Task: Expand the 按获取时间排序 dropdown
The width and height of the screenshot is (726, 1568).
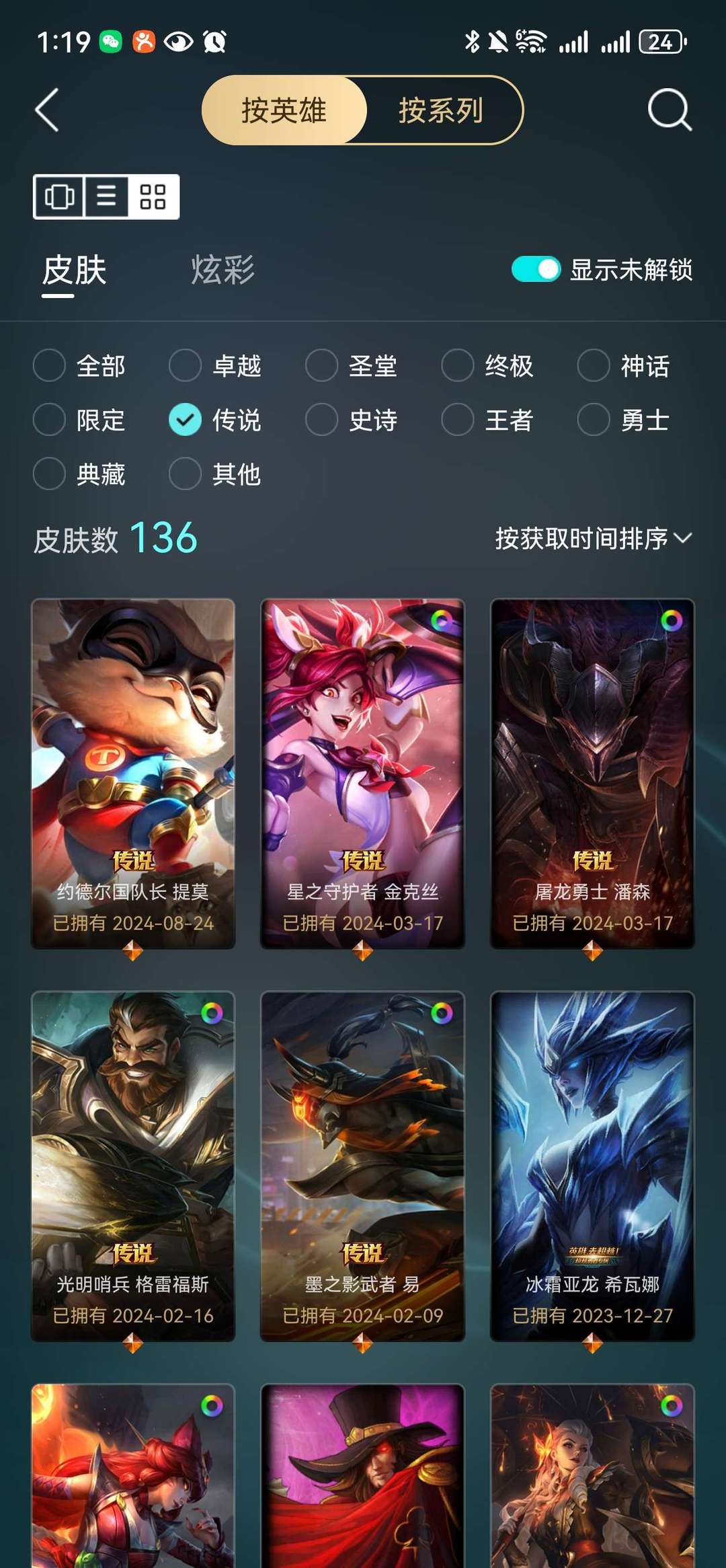Action: (594, 539)
